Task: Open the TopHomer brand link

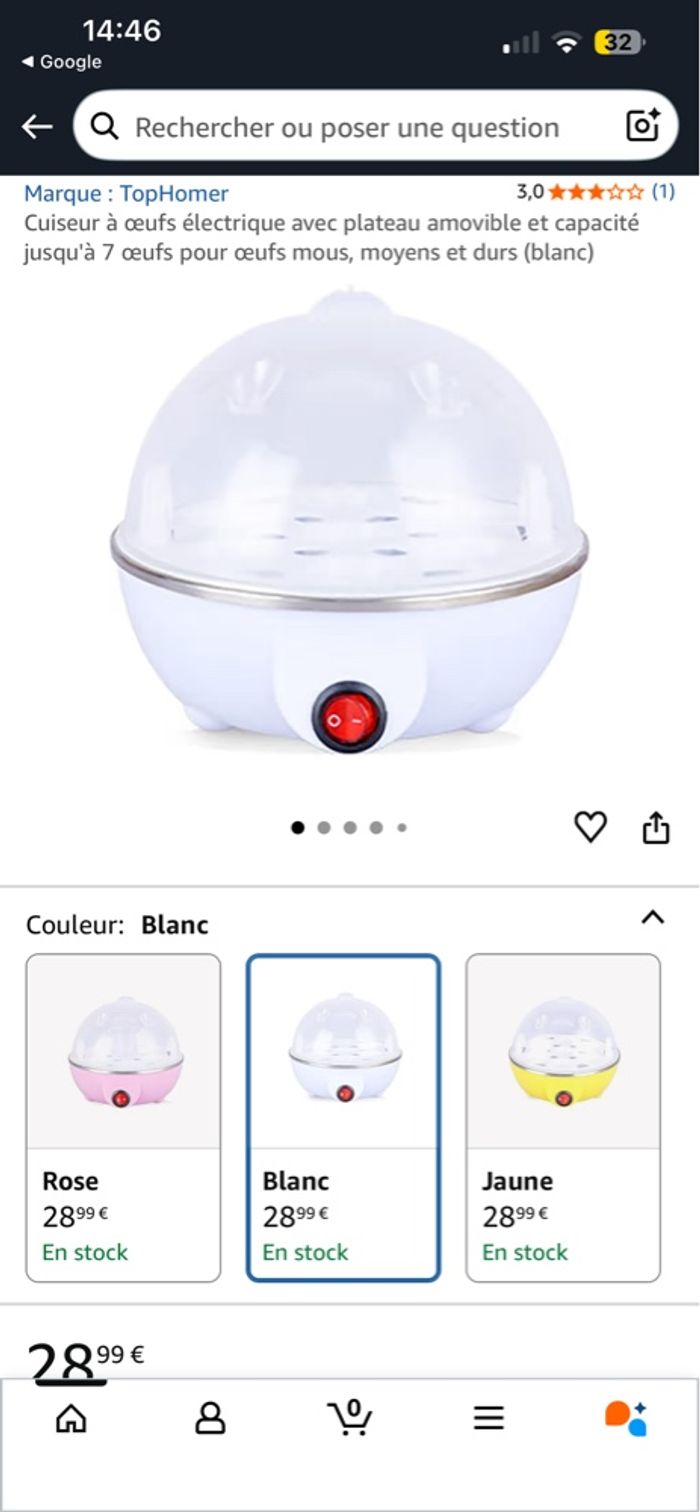Action: pyautogui.click(x=126, y=193)
